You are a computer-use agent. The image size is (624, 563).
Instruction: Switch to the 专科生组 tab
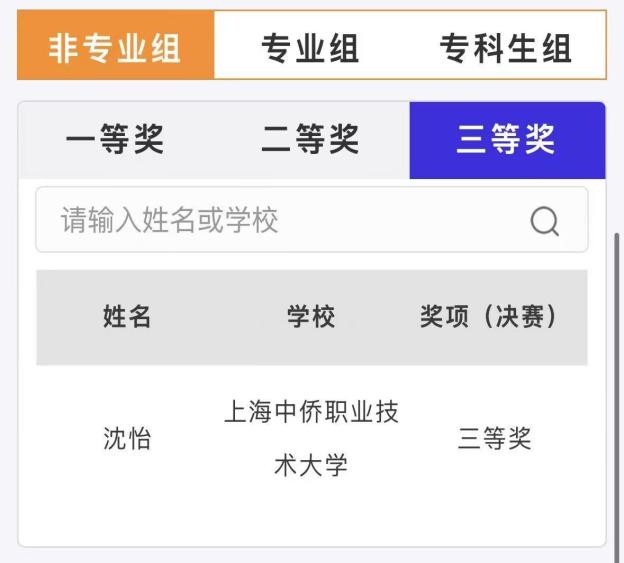pyautogui.click(x=506, y=45)
